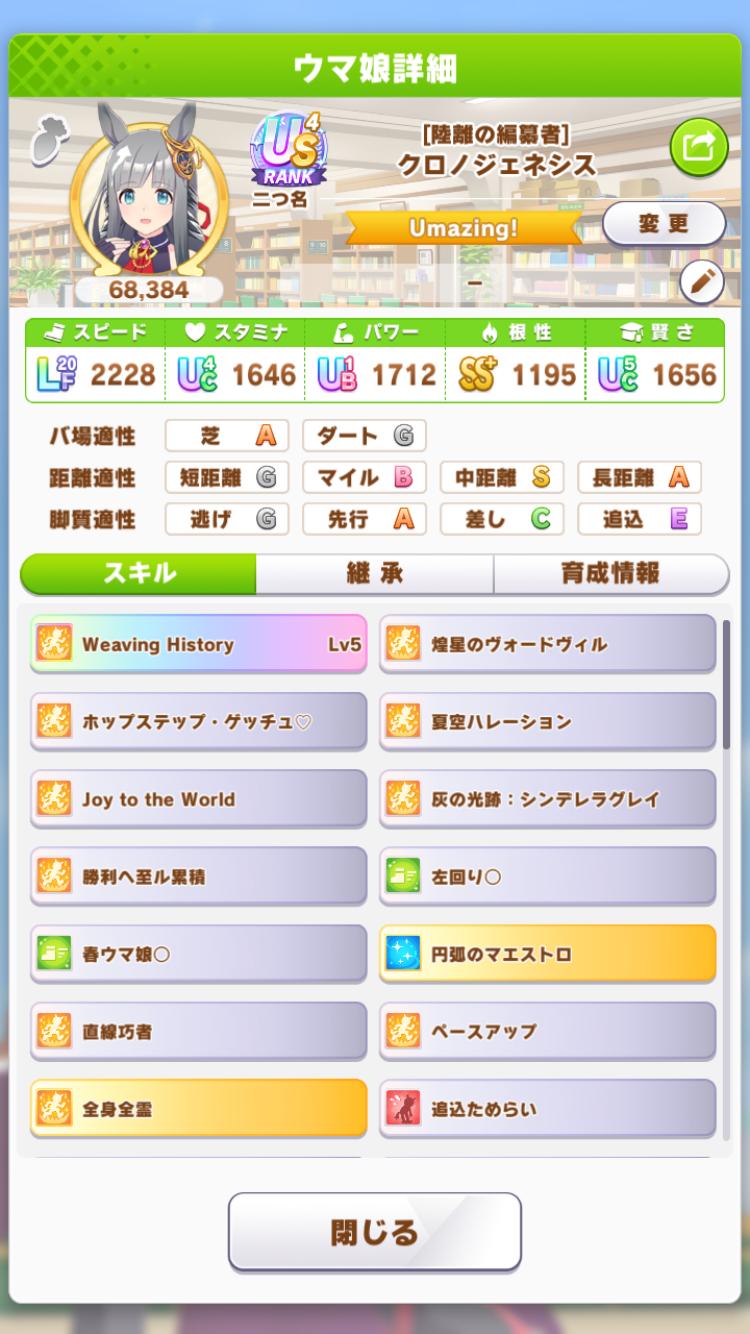Select the スキル tab
Image resolution: width=750 pixels, height=1334 pixels.
point(139,573)
